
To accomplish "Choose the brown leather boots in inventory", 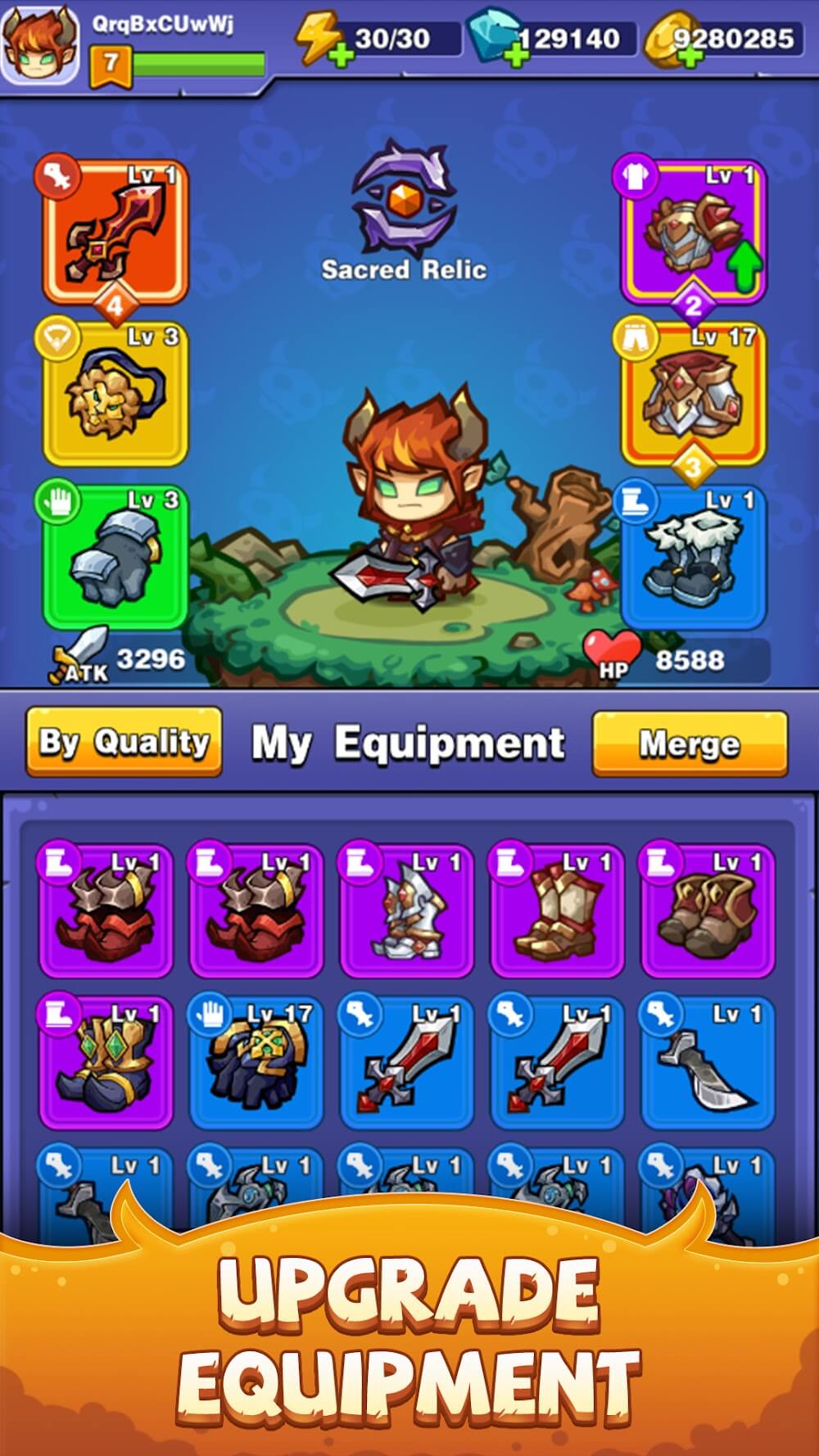I will click(707, 911).
